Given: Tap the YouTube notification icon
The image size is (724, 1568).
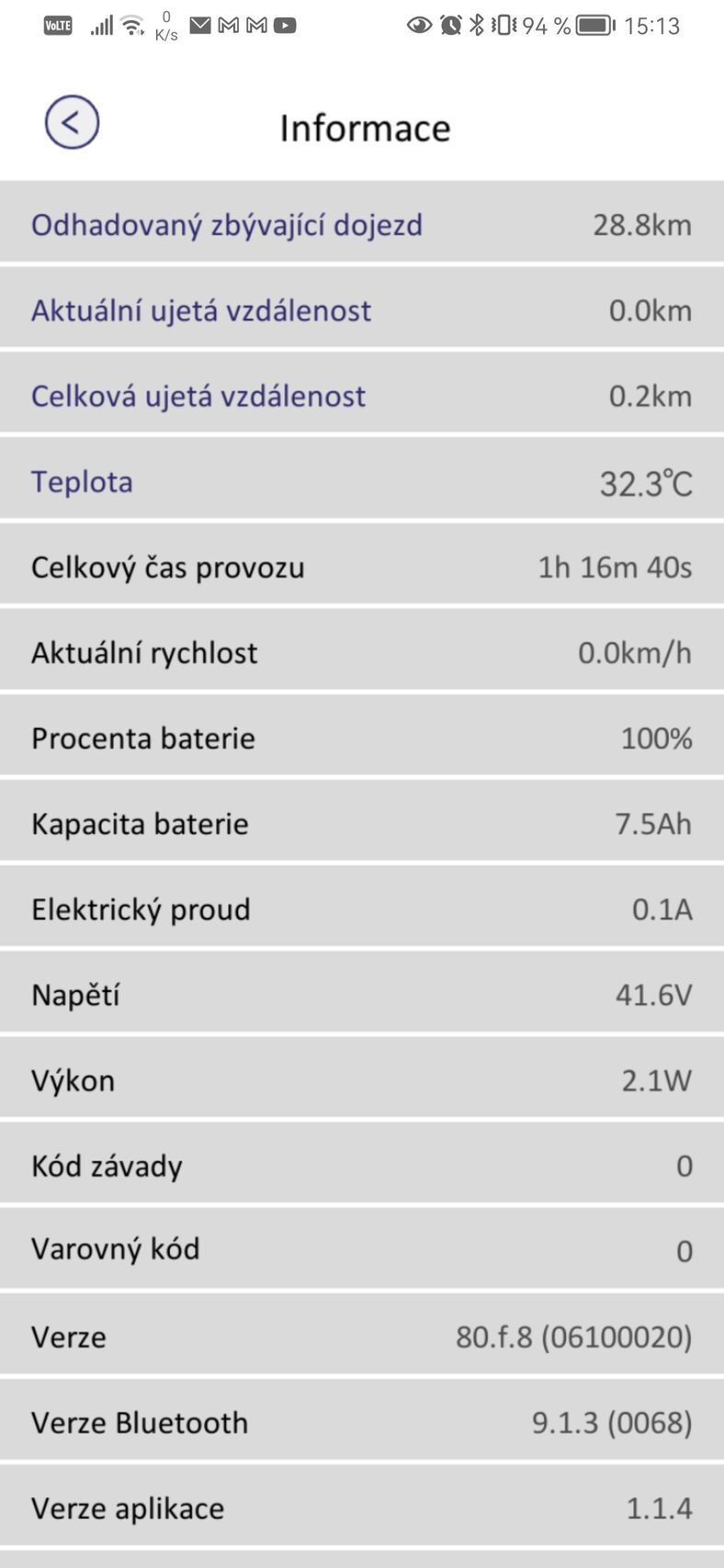Looking at the screenshot, I should pos(283,23).
